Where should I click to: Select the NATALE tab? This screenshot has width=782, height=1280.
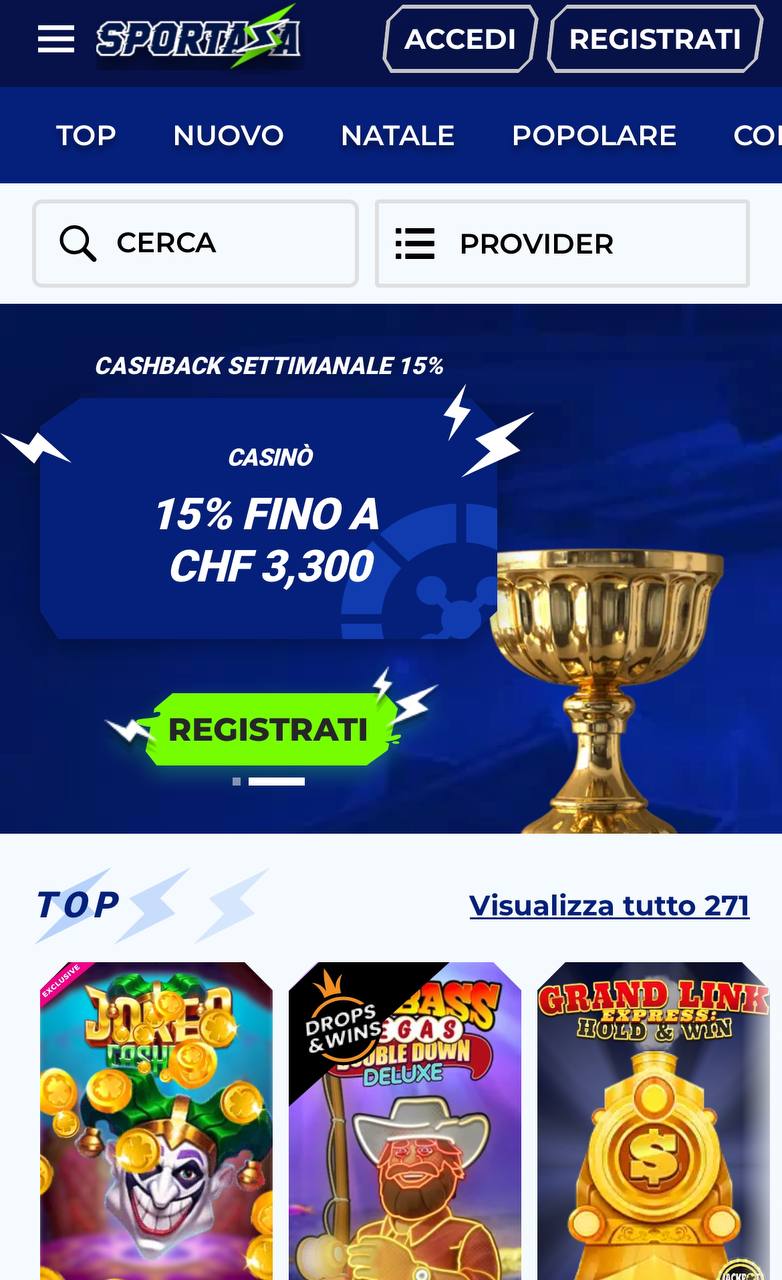click(397, 135)
